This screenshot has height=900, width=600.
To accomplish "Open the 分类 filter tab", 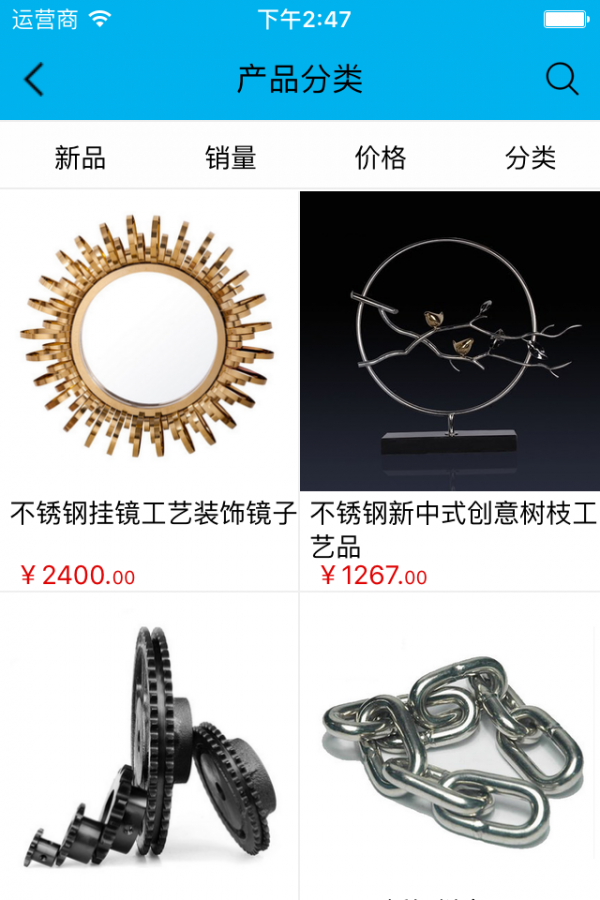I will [x=530, y=158].
